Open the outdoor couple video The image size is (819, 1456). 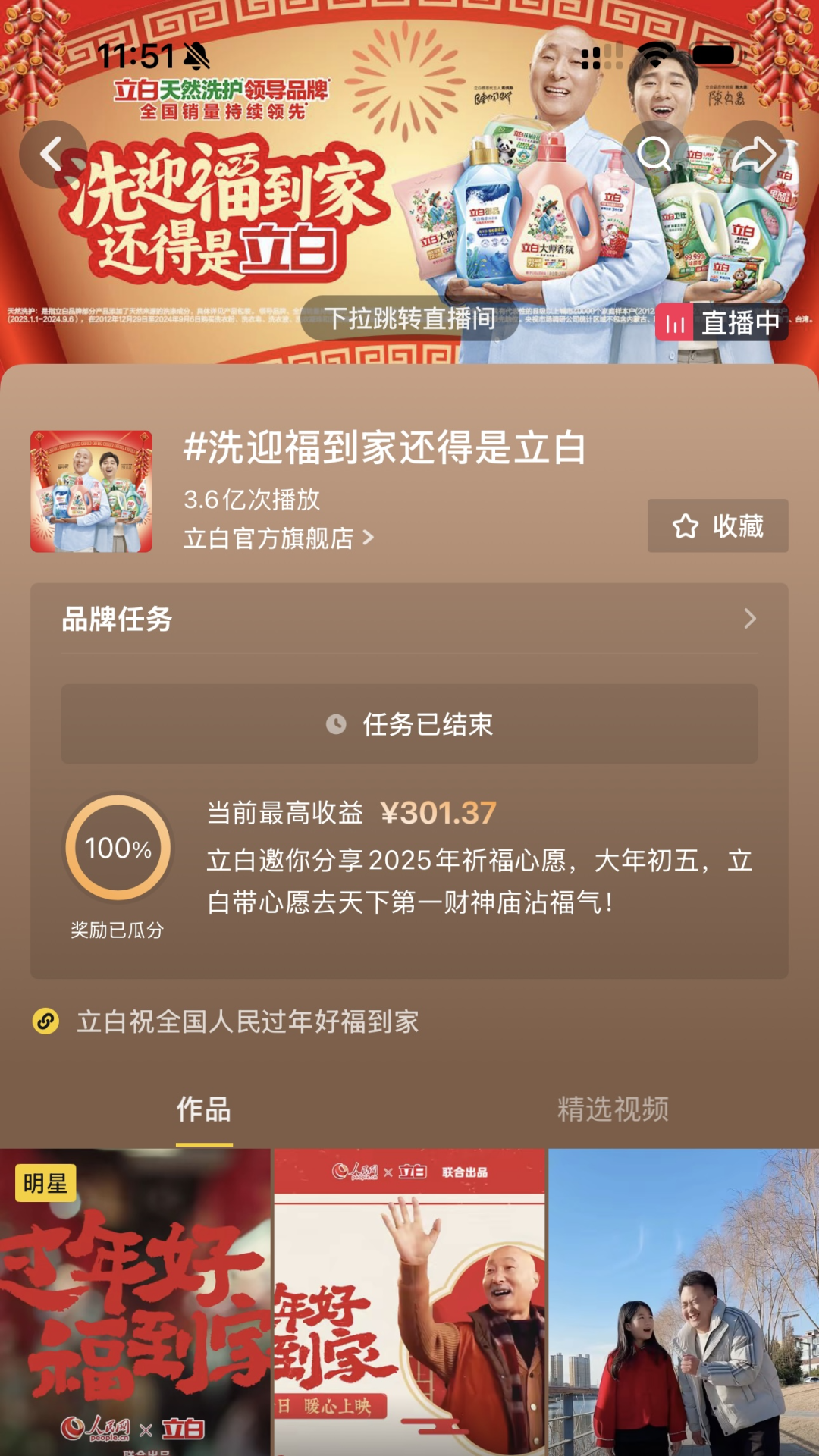tap(684, 1302)
